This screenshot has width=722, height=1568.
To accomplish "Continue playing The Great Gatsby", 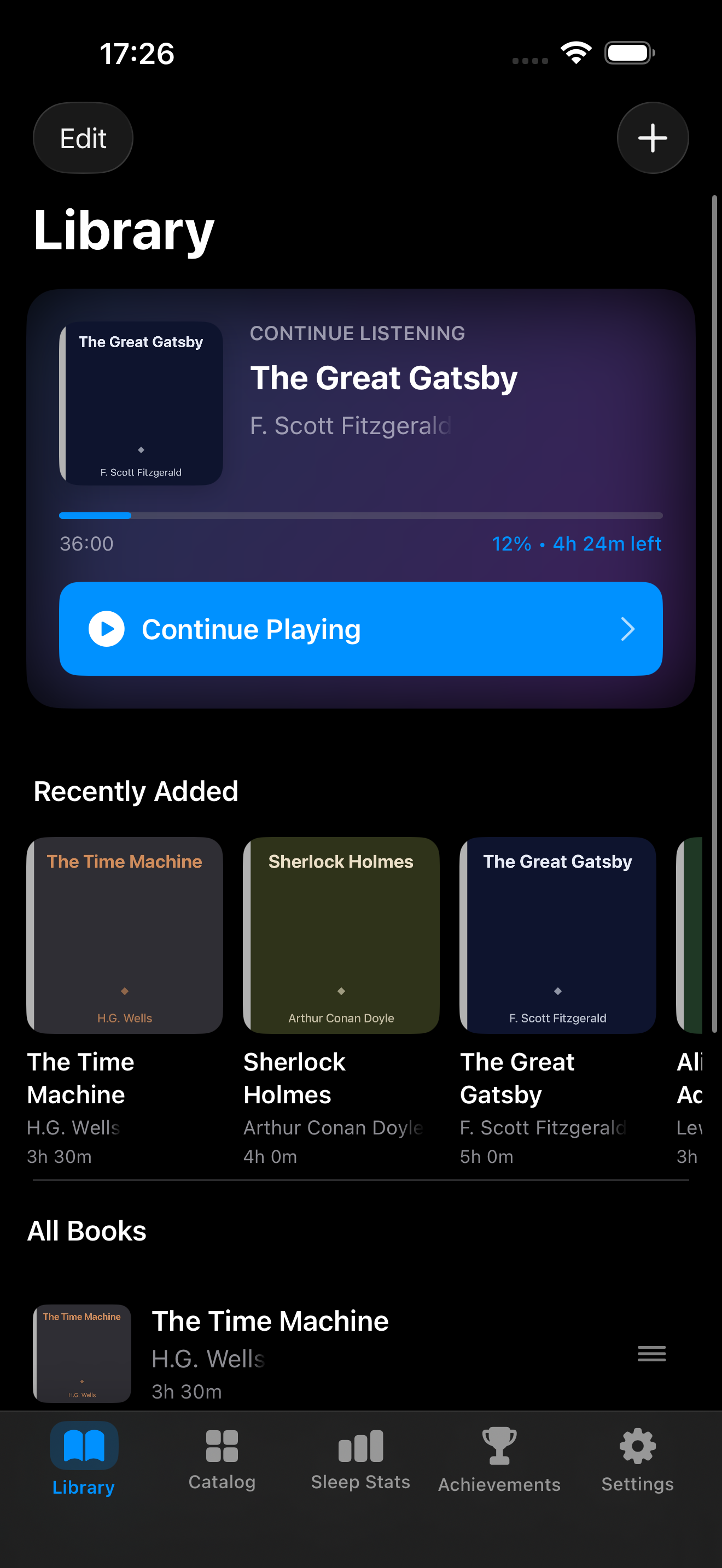I will [x=360, y=629].
